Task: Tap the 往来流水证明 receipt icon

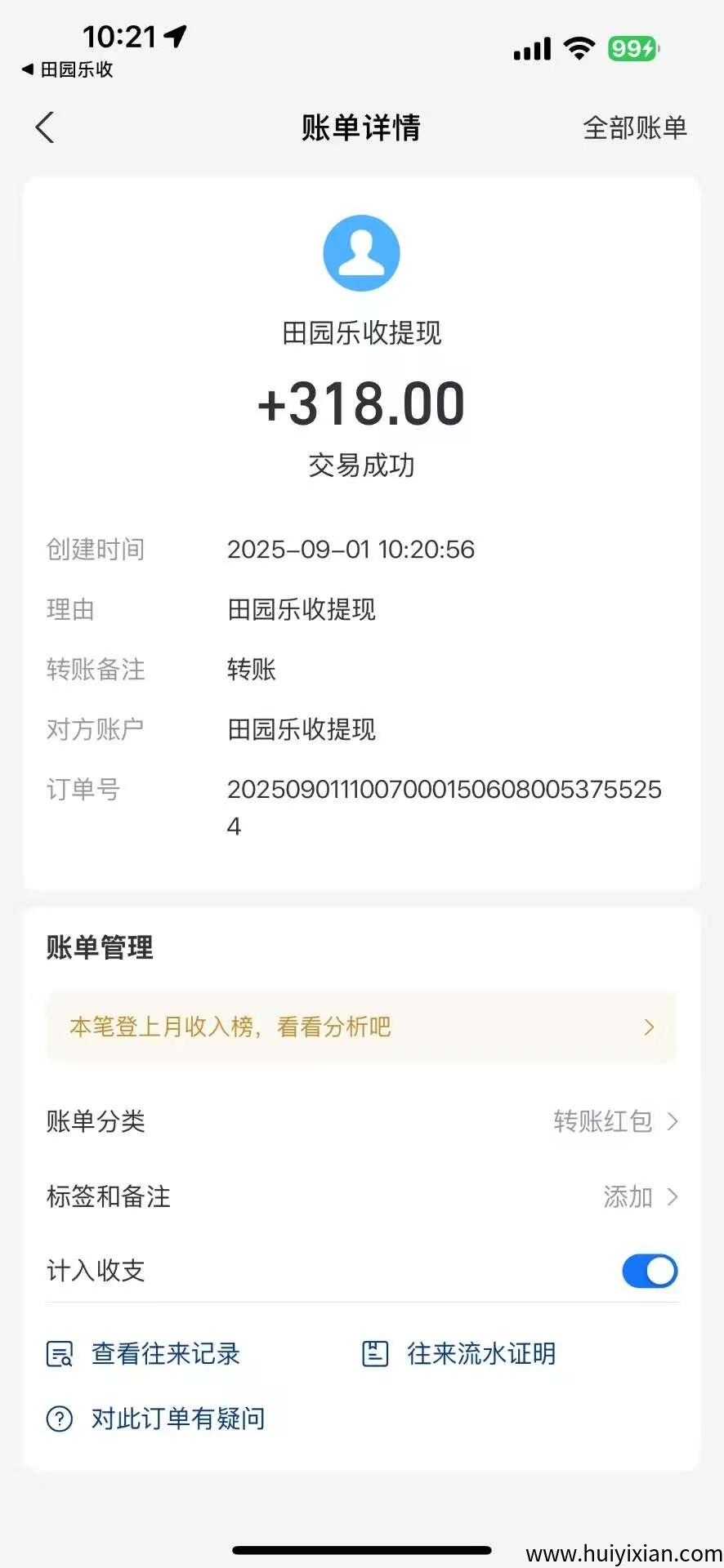Action: 374,1353
